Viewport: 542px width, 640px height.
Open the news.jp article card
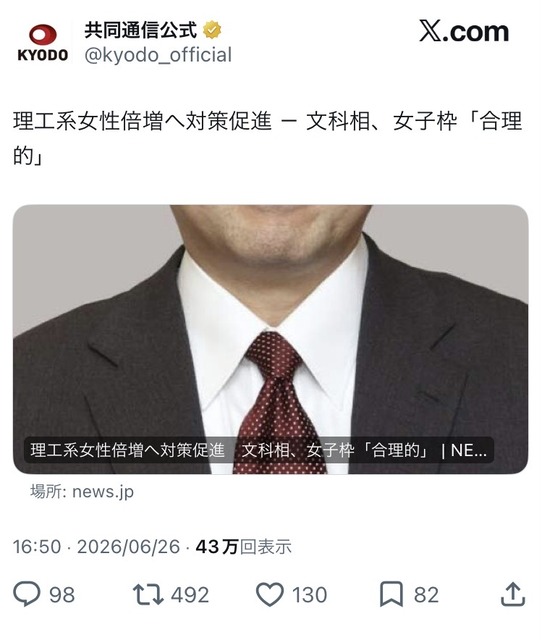tap(271, 339)
